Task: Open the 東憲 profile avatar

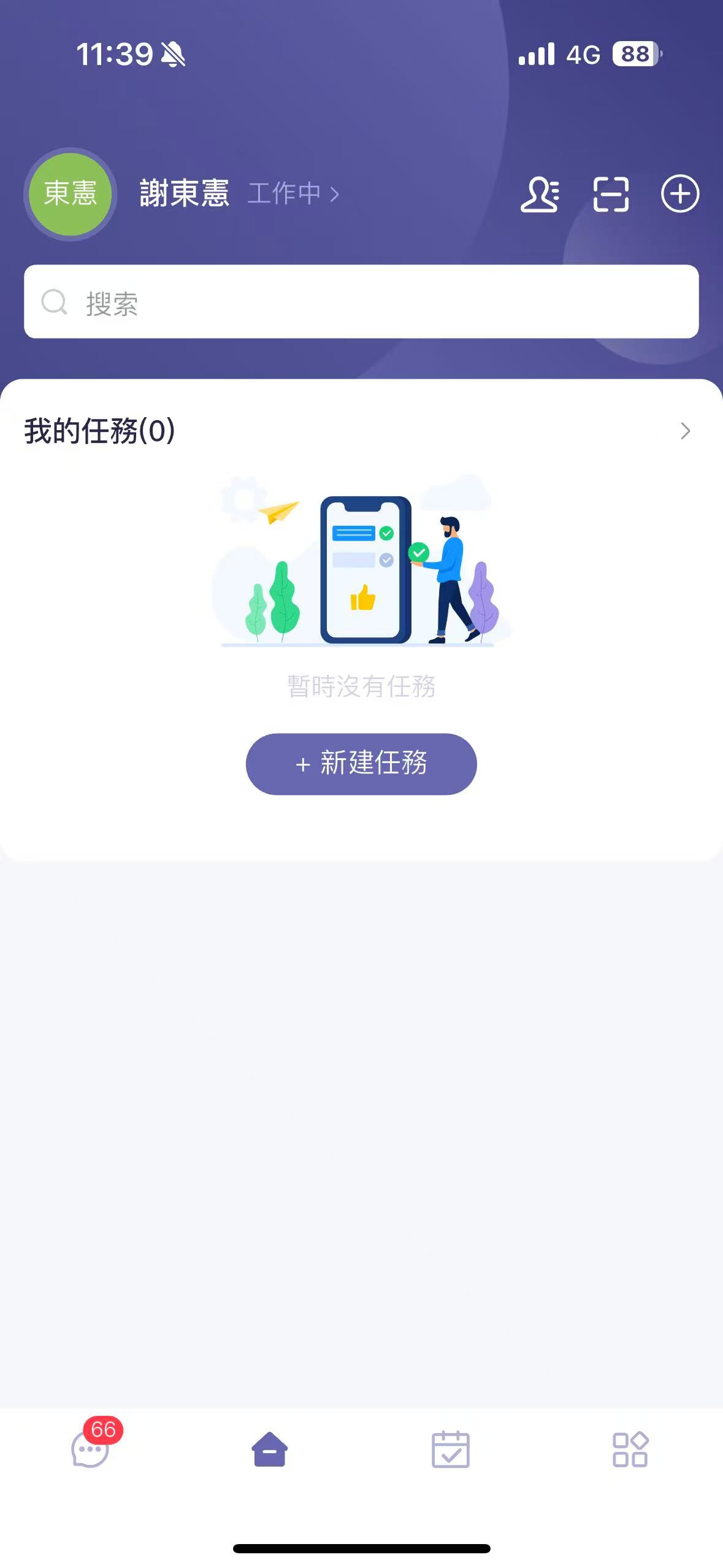Action: tap(70, 194)
